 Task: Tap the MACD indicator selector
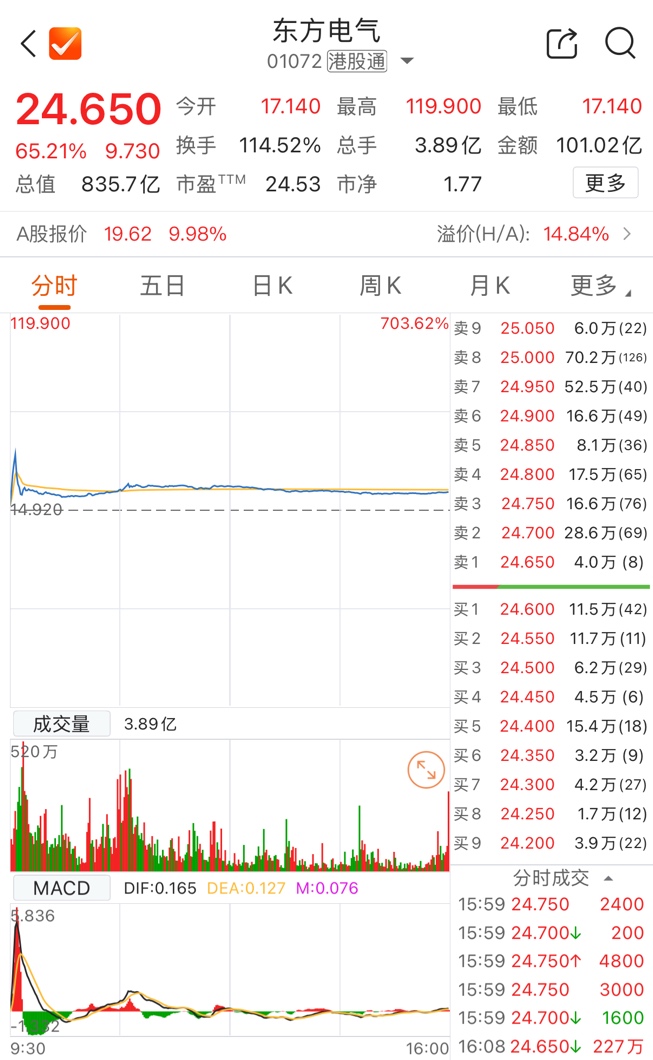coord(62,888)
